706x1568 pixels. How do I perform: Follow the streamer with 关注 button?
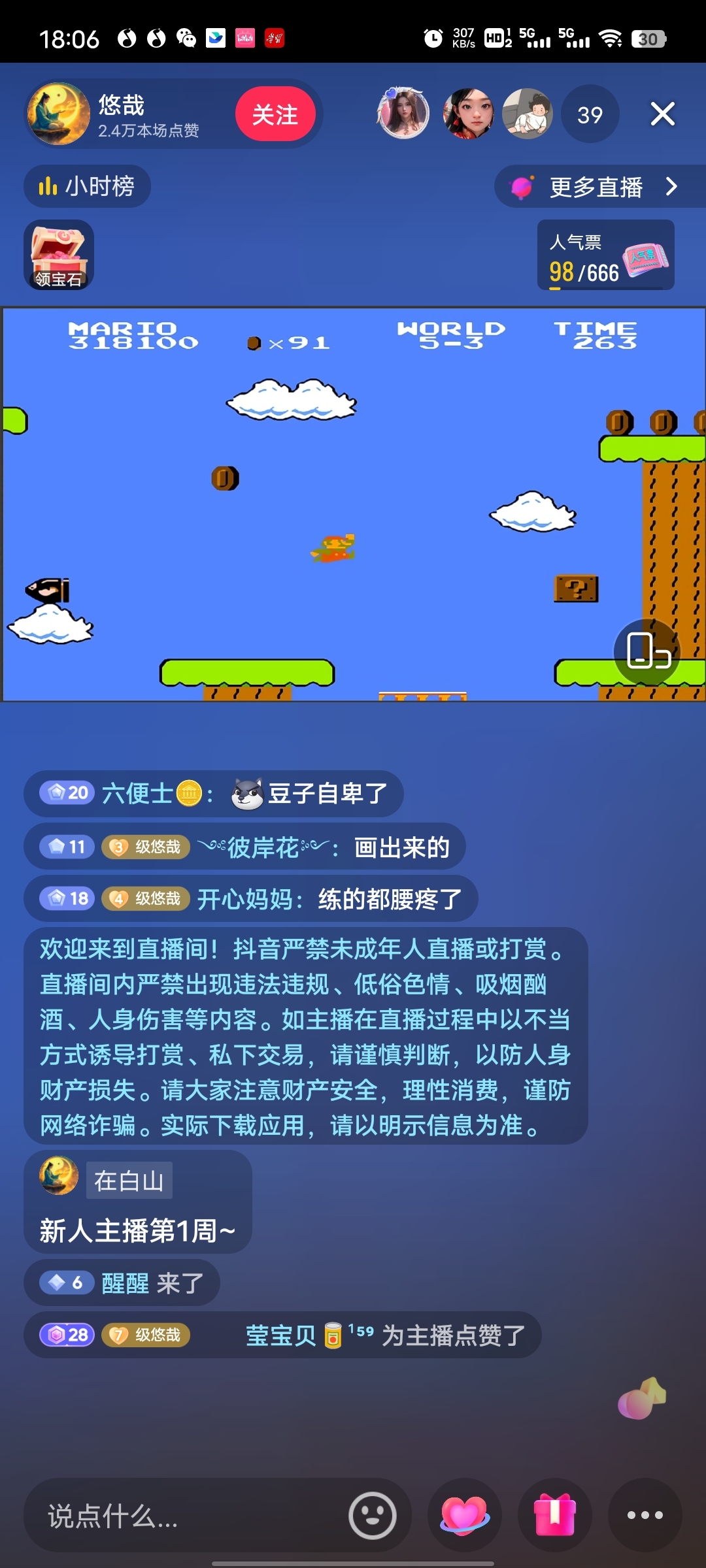[275, 114]
